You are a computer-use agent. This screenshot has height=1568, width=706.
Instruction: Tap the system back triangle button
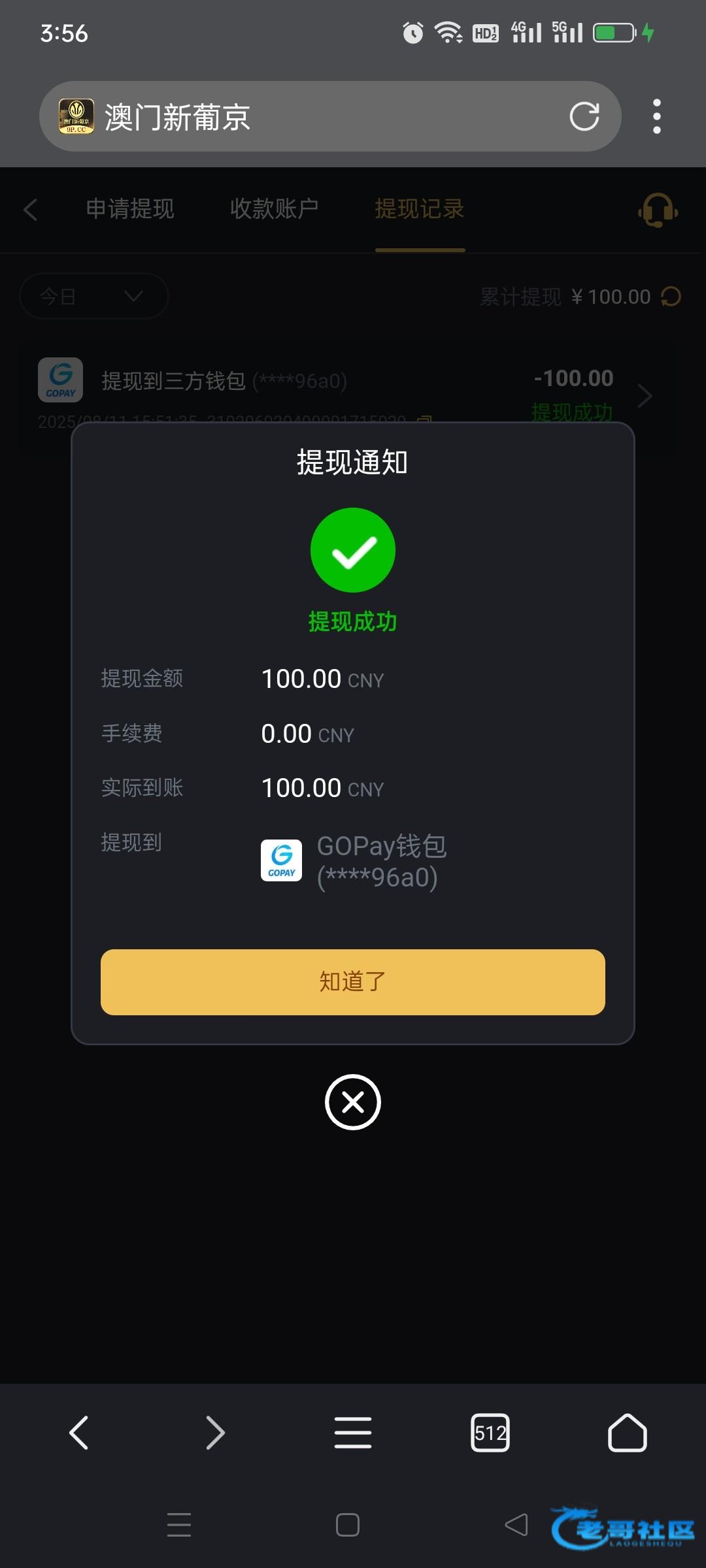coord(516,1525)
